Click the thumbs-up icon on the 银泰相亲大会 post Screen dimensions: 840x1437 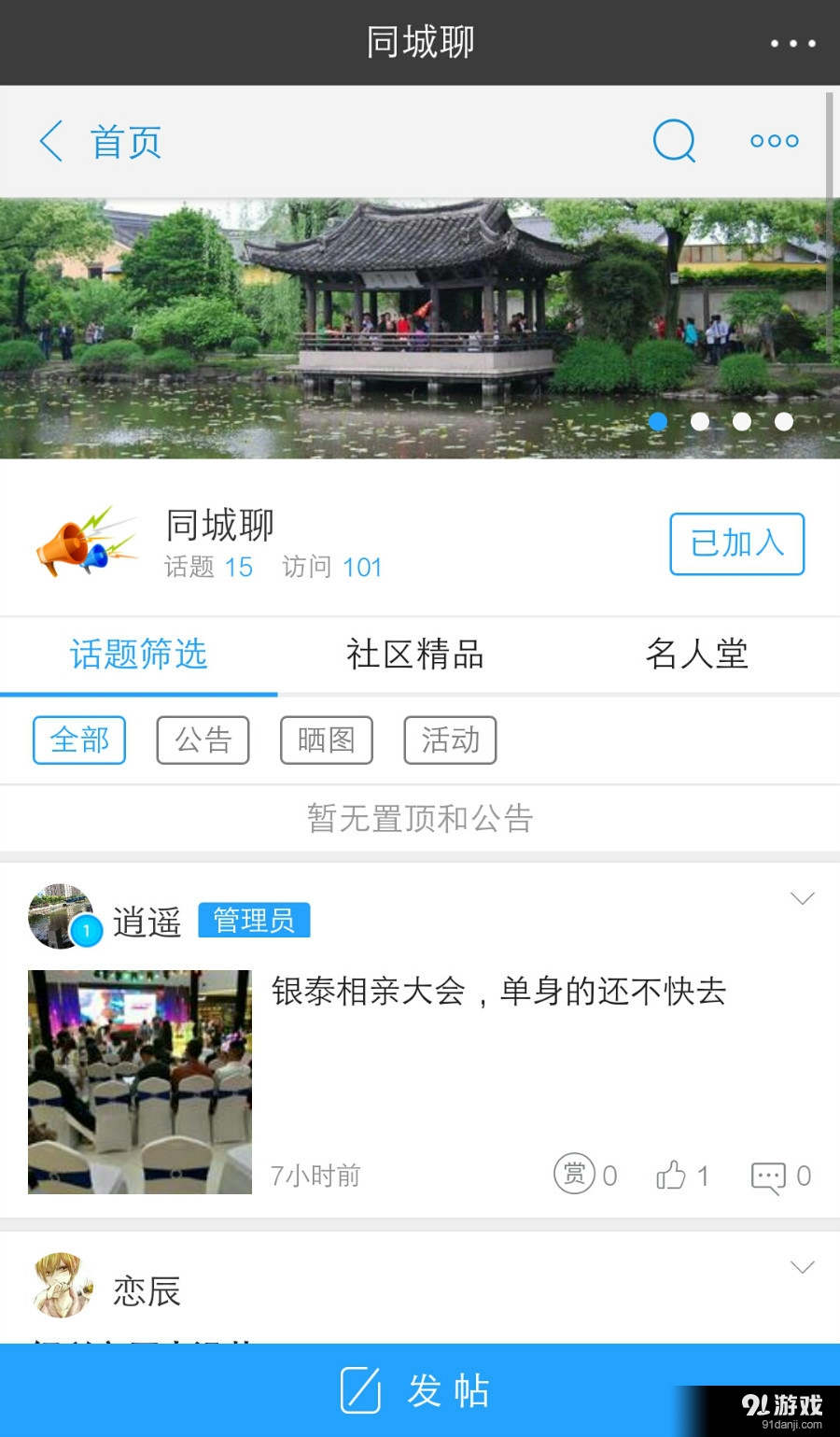(675, 1176)
